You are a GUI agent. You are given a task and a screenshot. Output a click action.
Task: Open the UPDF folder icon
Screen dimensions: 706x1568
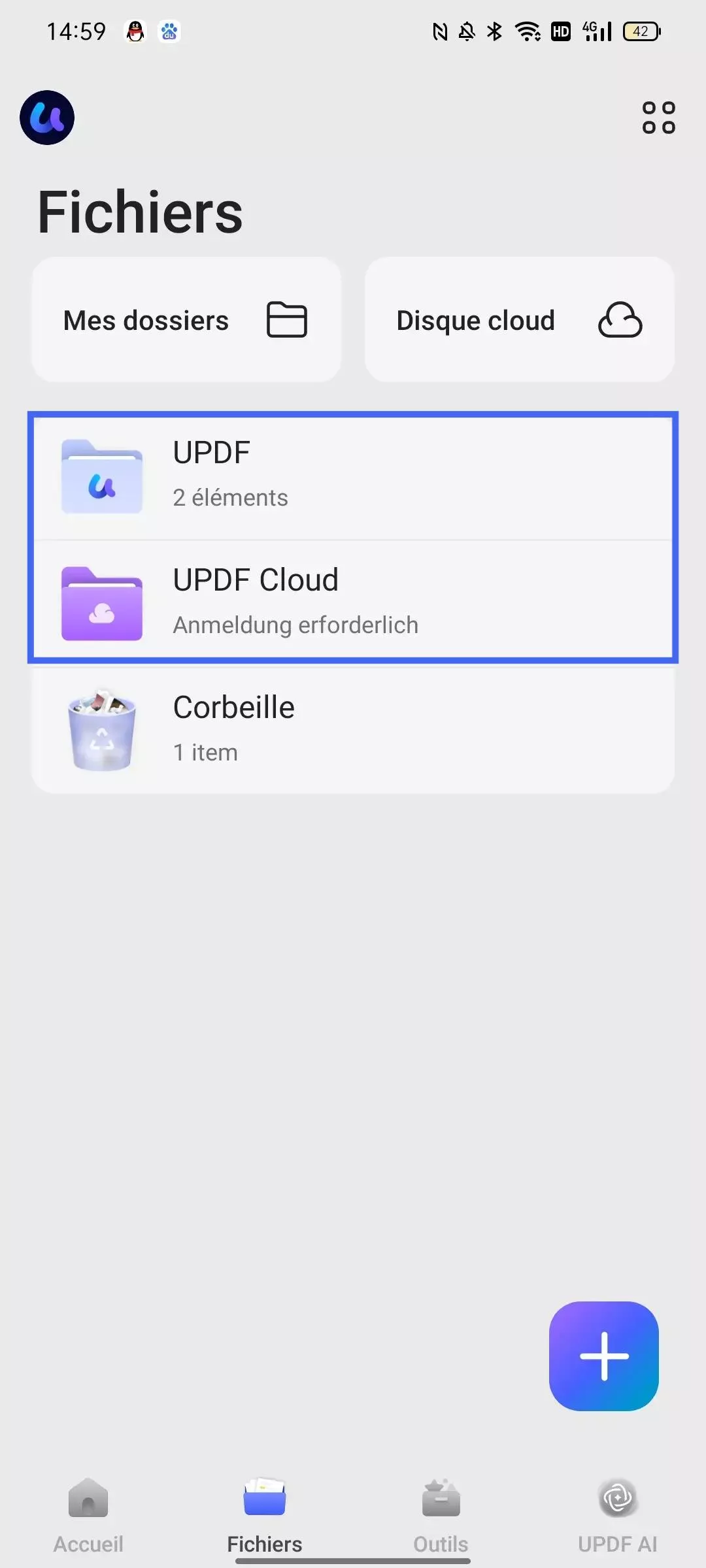(102, 476)
